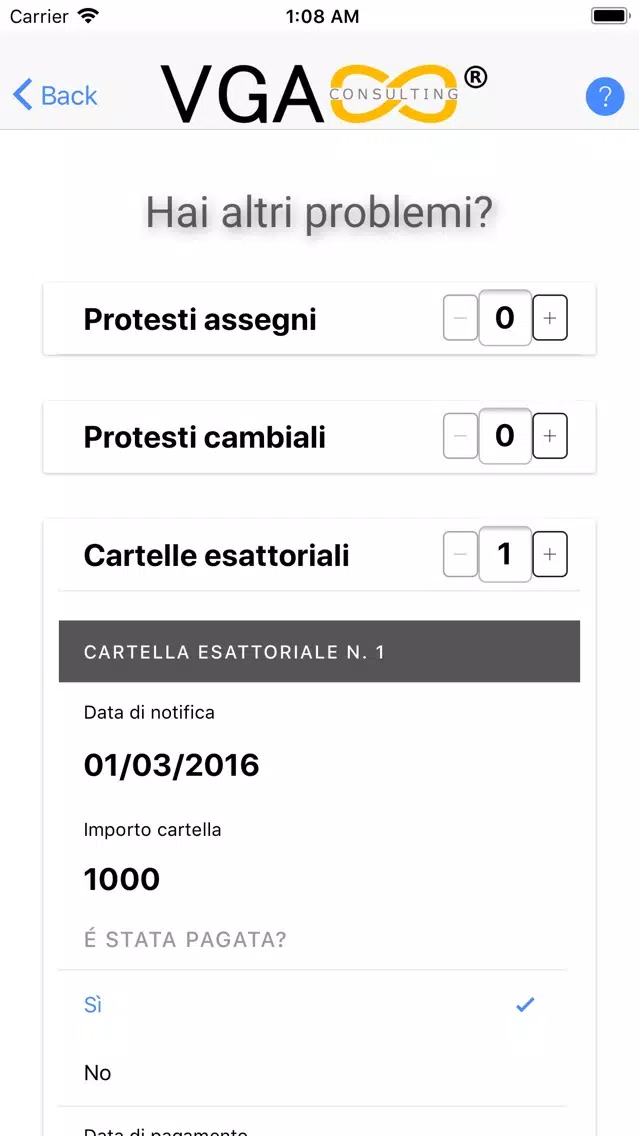This screenshot has width=639, height=1136.
Task: Increase the Protesti assegni count
Action: (550, 317)
